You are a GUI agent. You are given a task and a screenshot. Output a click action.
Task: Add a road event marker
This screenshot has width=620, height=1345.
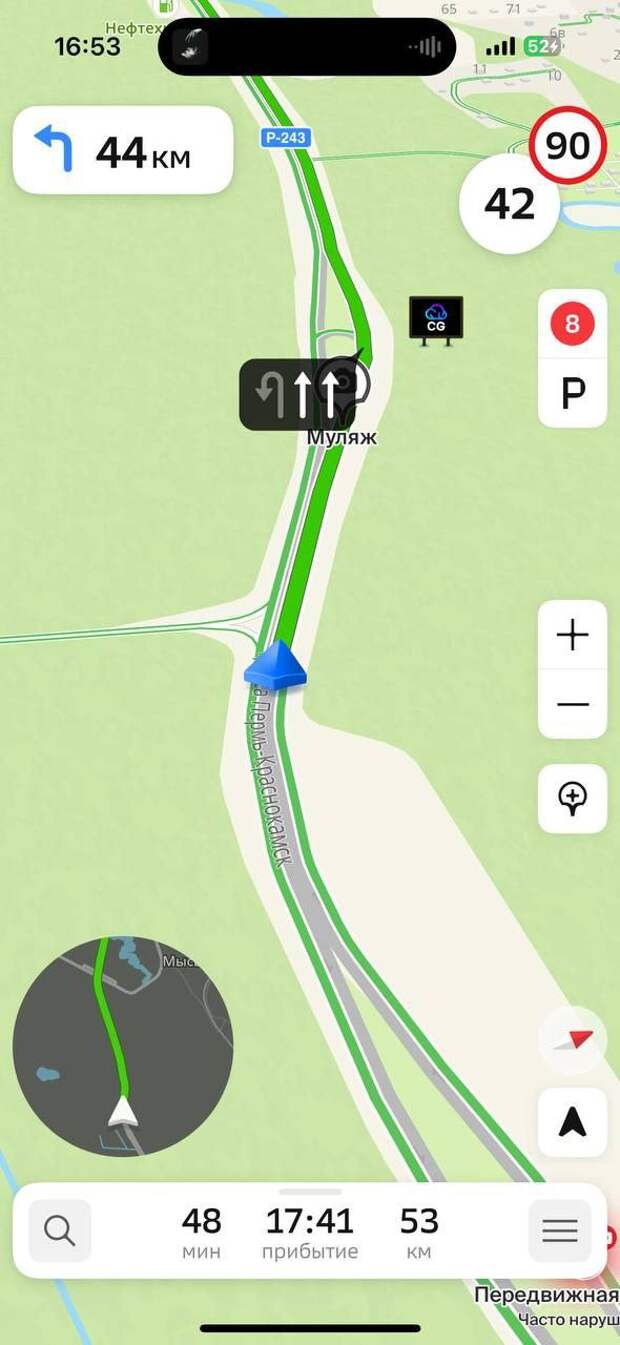tap(572, 798)
